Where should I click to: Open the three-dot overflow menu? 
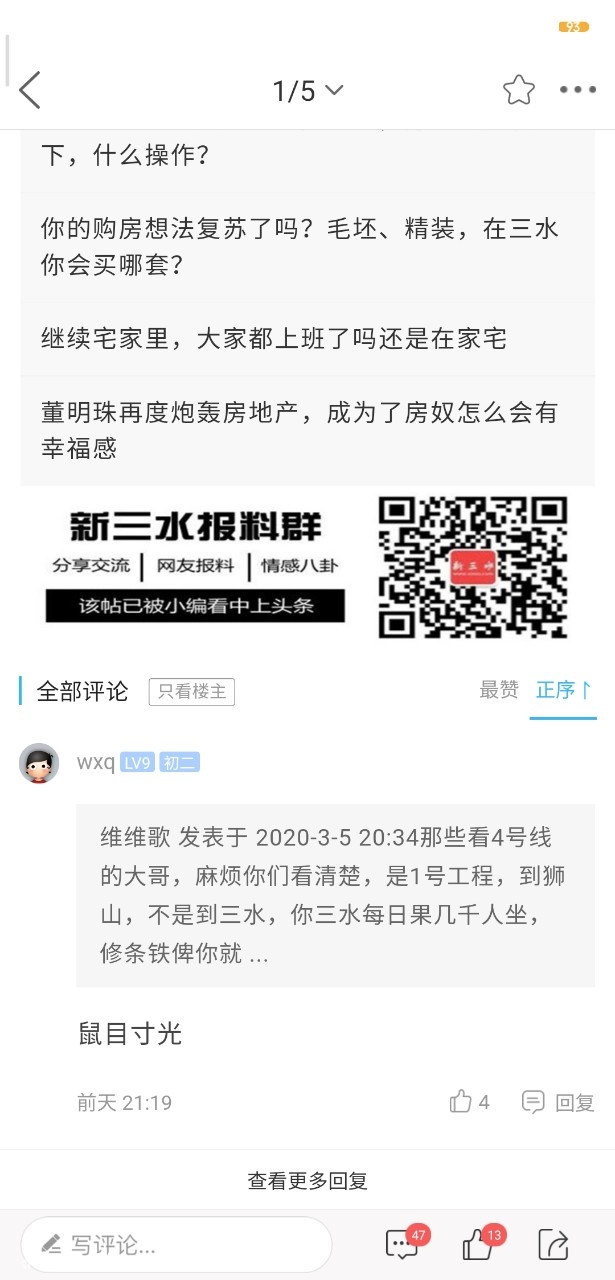coord(577,90)
